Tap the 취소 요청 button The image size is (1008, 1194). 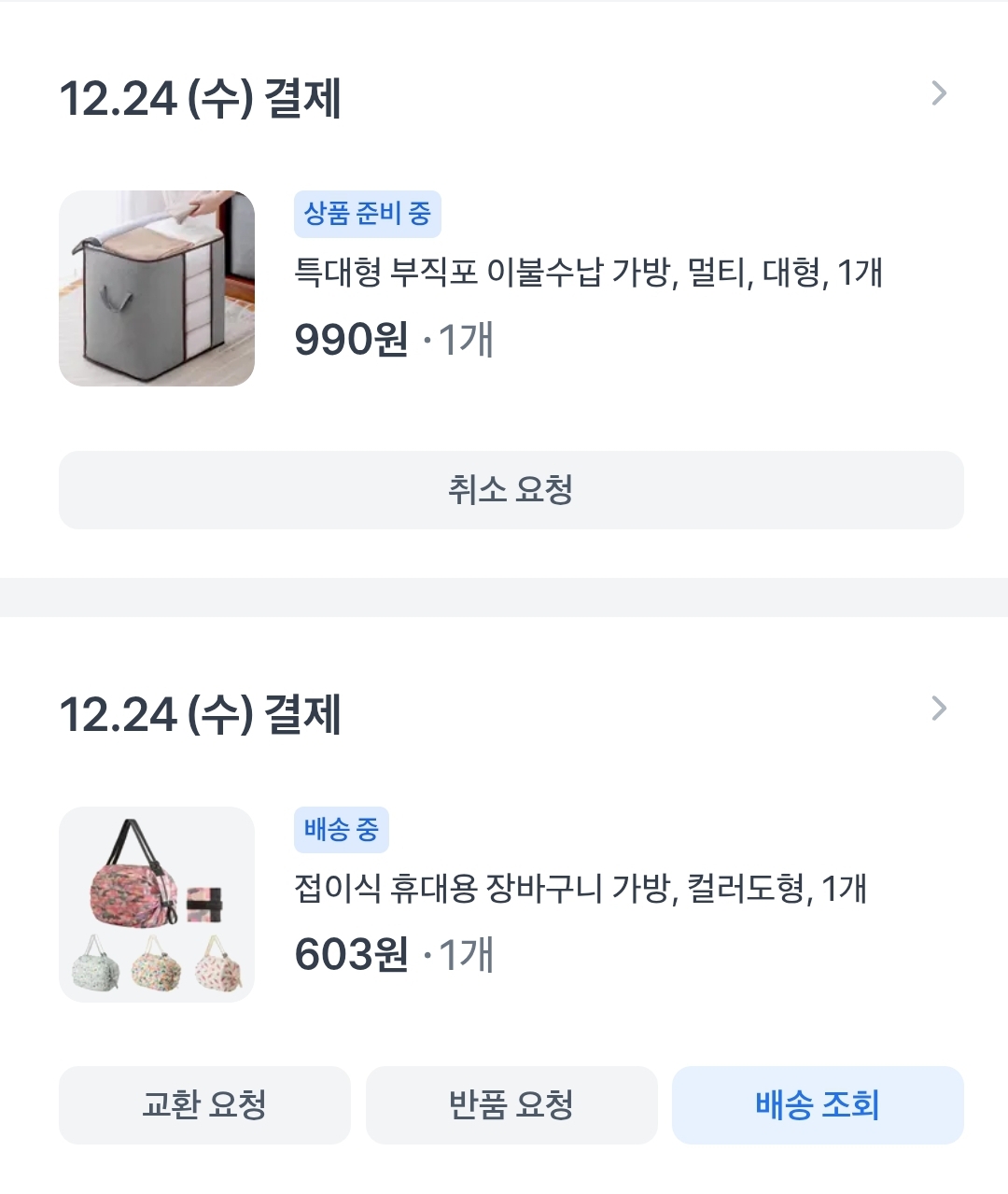pos(511,490)
